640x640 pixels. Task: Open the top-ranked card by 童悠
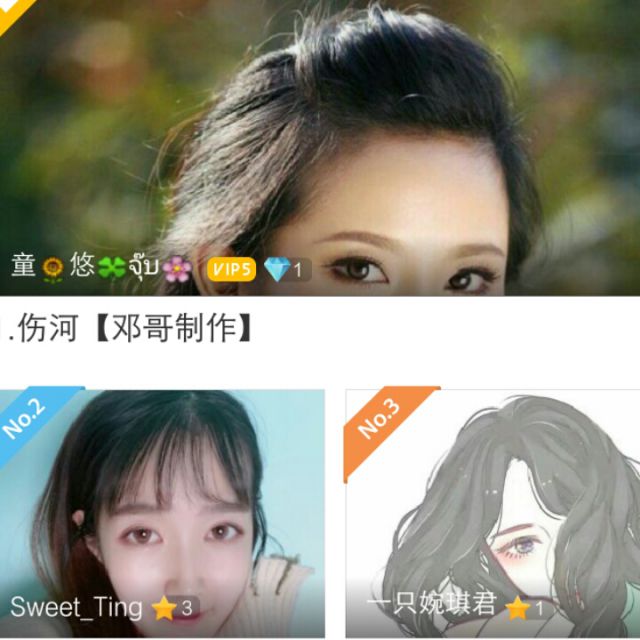320,150
